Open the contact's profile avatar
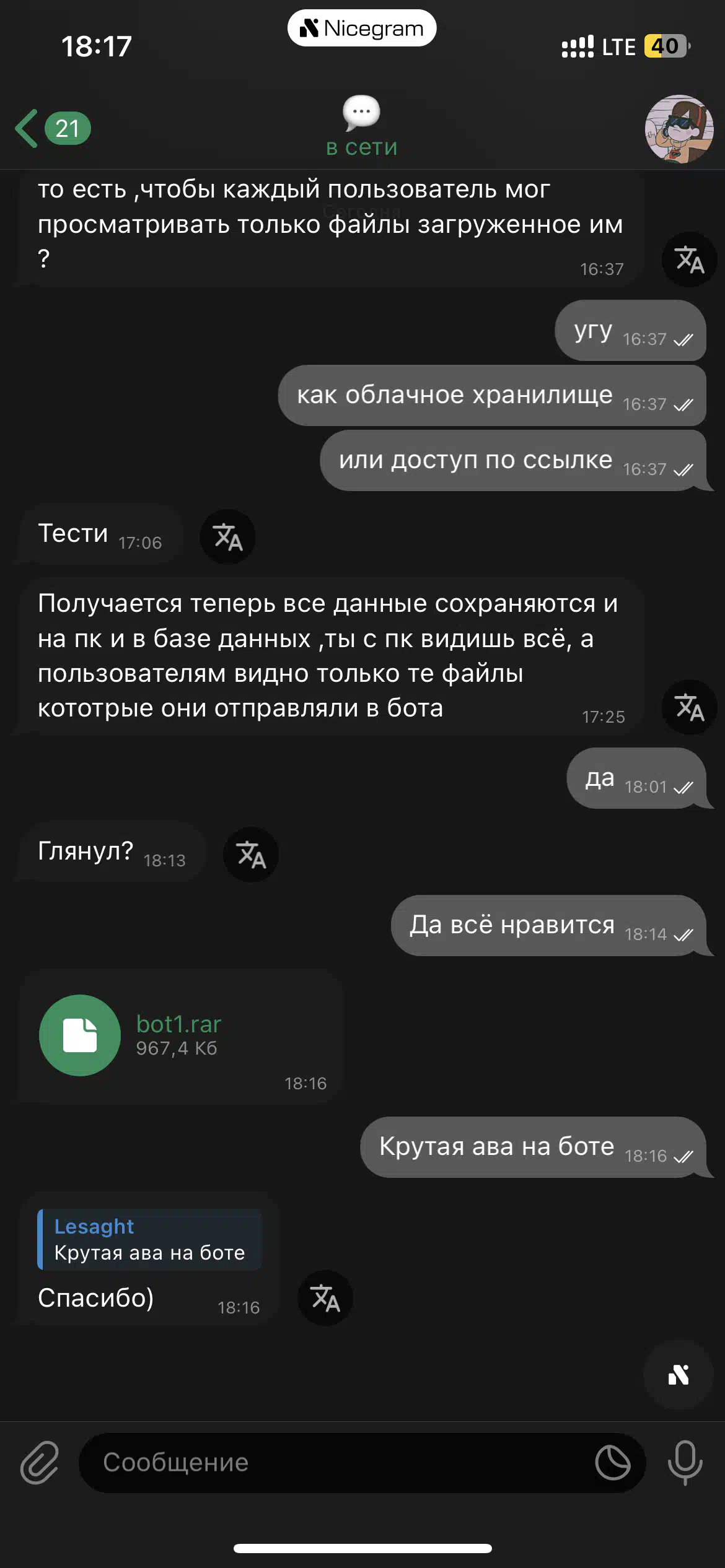725x1568 pixels. tap(679, 129)
